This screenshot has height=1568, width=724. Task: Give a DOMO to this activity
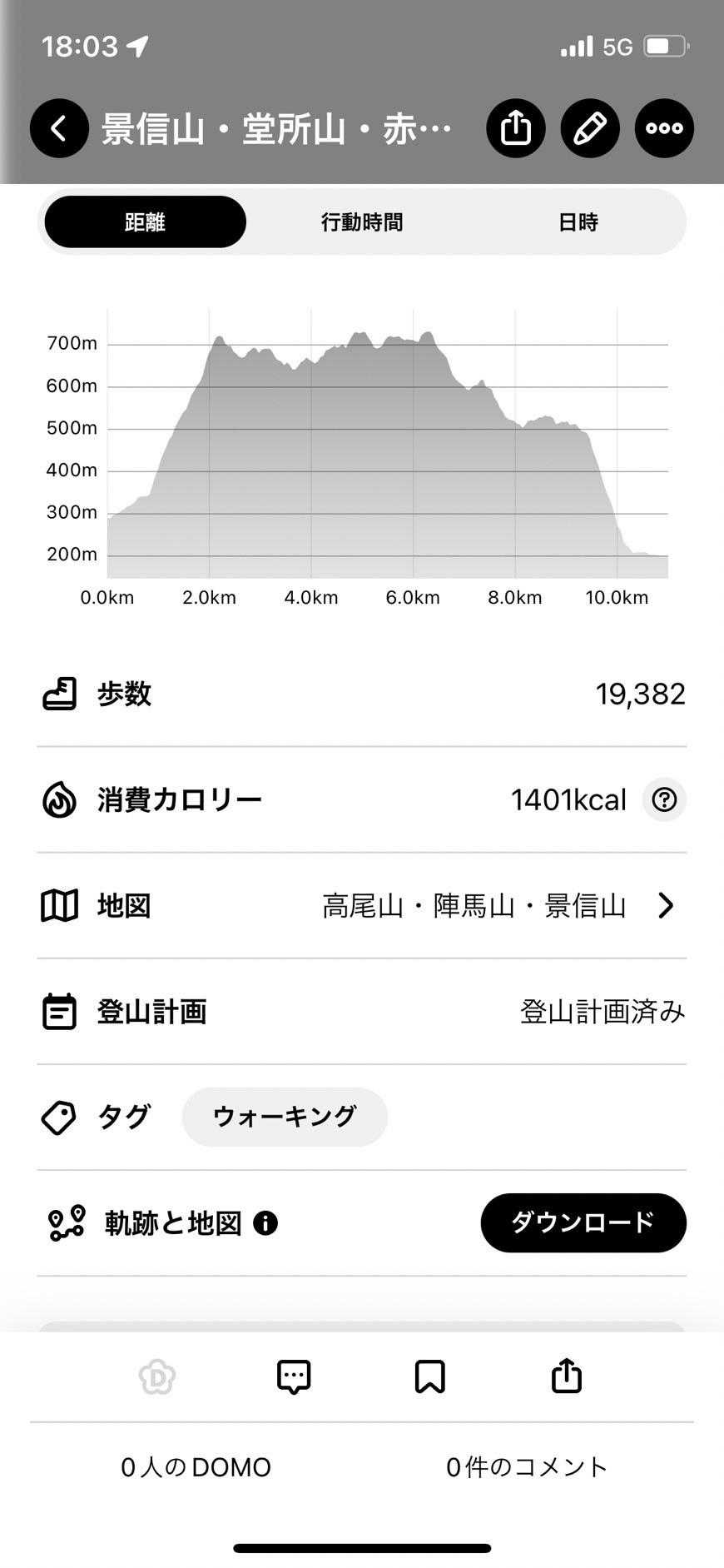click(157, 1376)
